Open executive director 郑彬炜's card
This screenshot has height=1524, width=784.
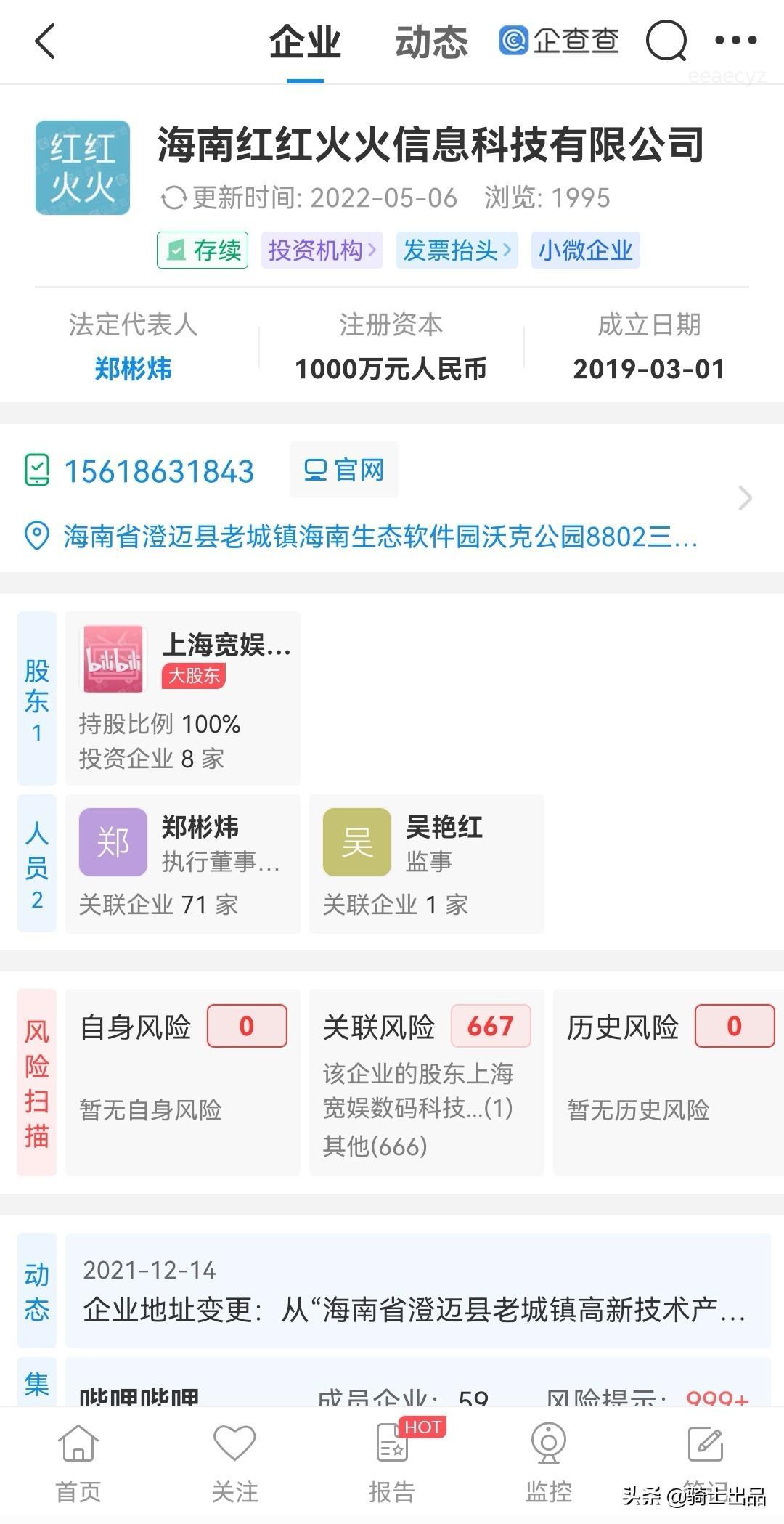[183, 863]
